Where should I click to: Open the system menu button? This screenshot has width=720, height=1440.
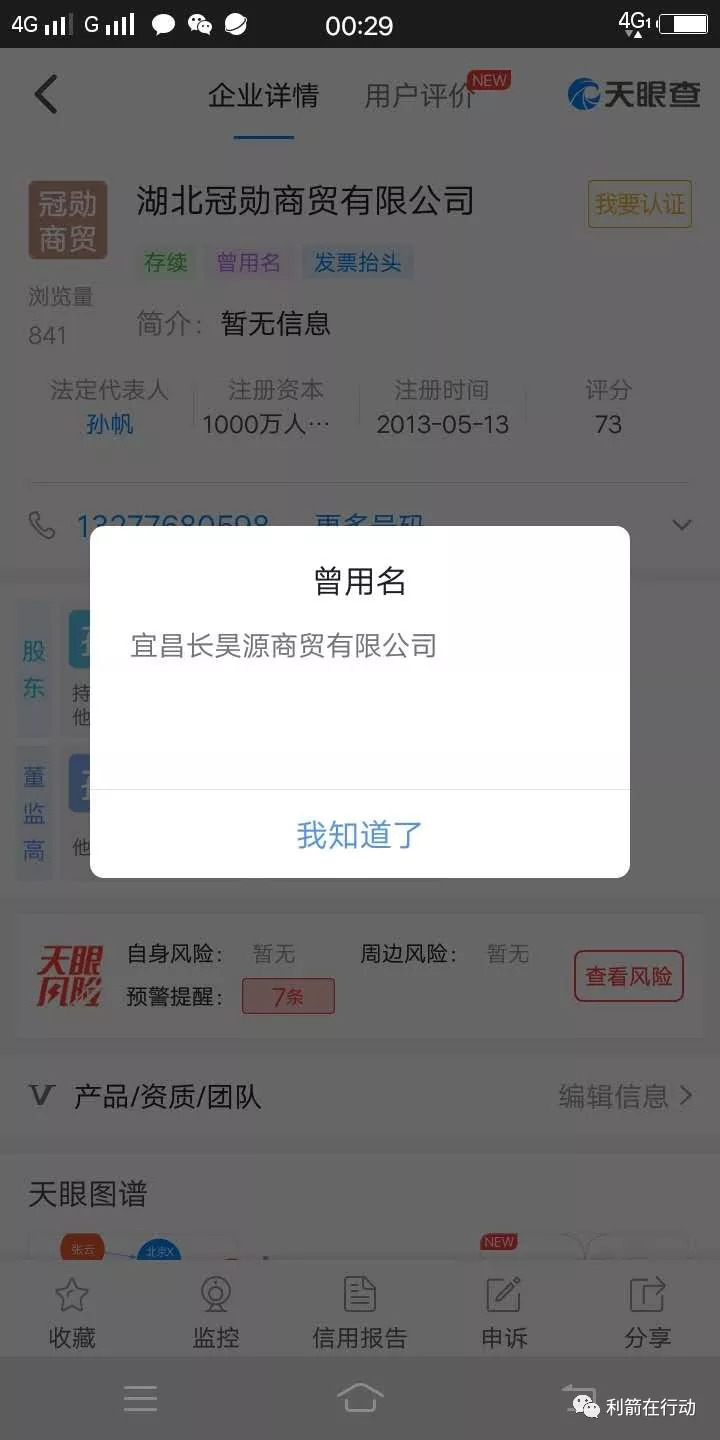(140, 1398)
